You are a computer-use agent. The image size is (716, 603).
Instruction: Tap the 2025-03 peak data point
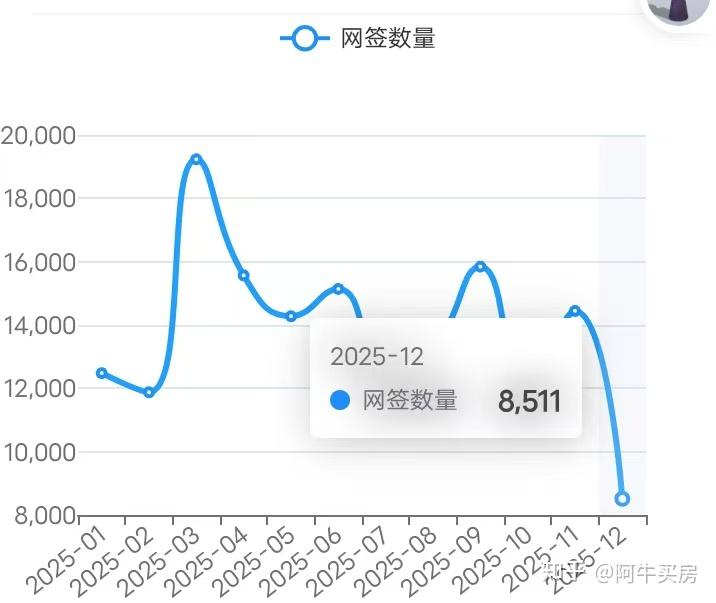click(196, 159)
